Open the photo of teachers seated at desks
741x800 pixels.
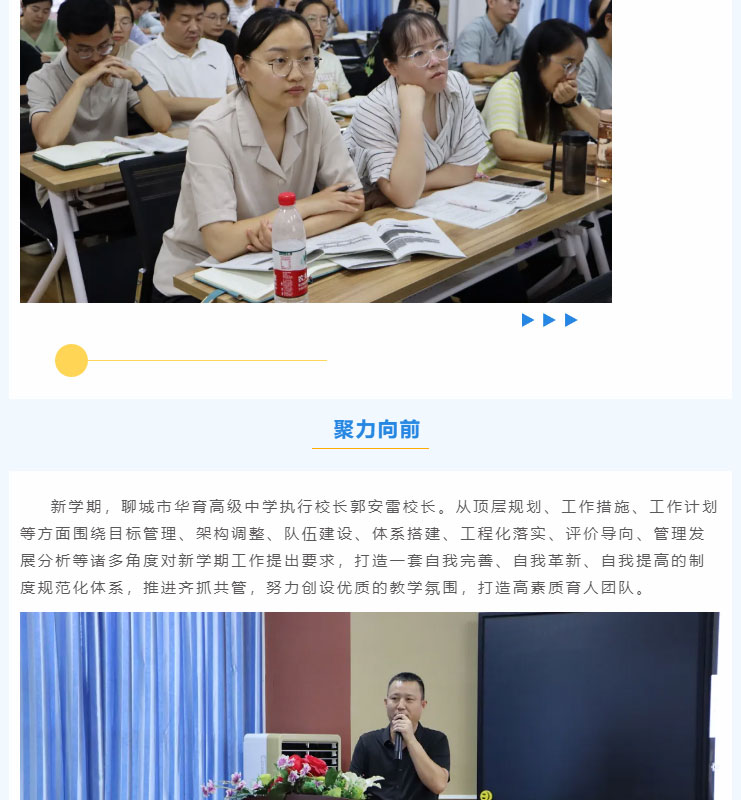(315, 150)
